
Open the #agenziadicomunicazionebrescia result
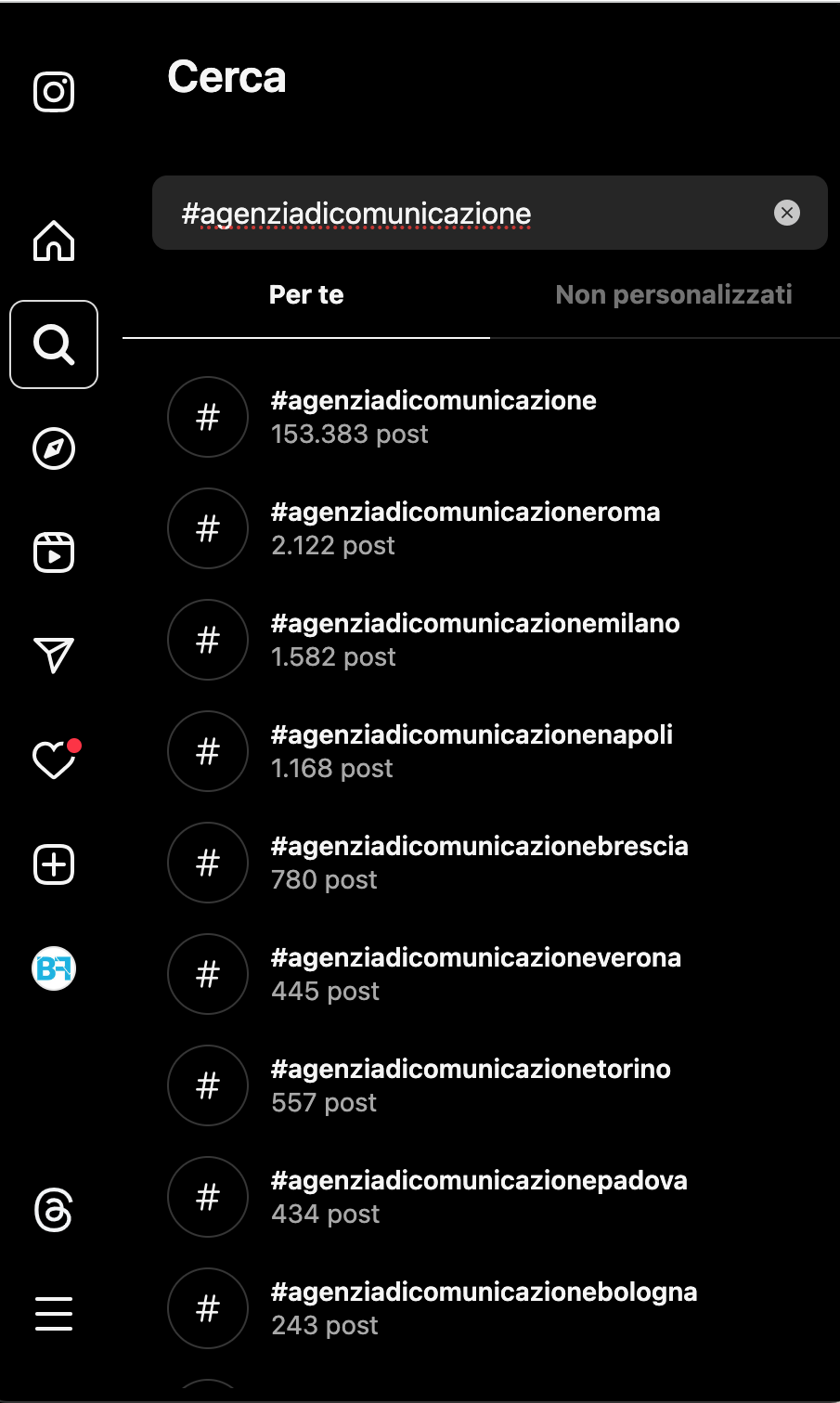point(479,863)
